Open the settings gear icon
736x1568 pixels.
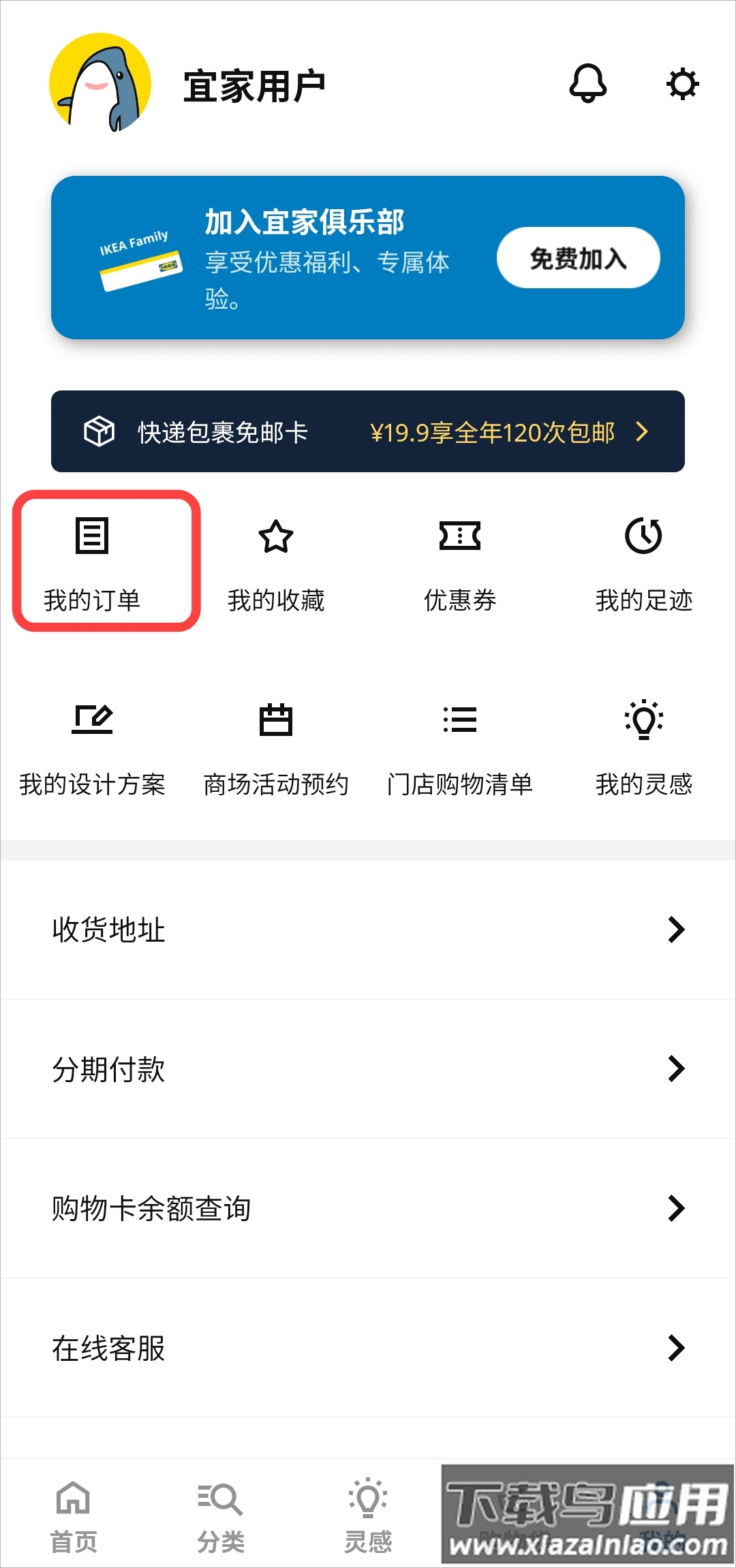point(682,84)
